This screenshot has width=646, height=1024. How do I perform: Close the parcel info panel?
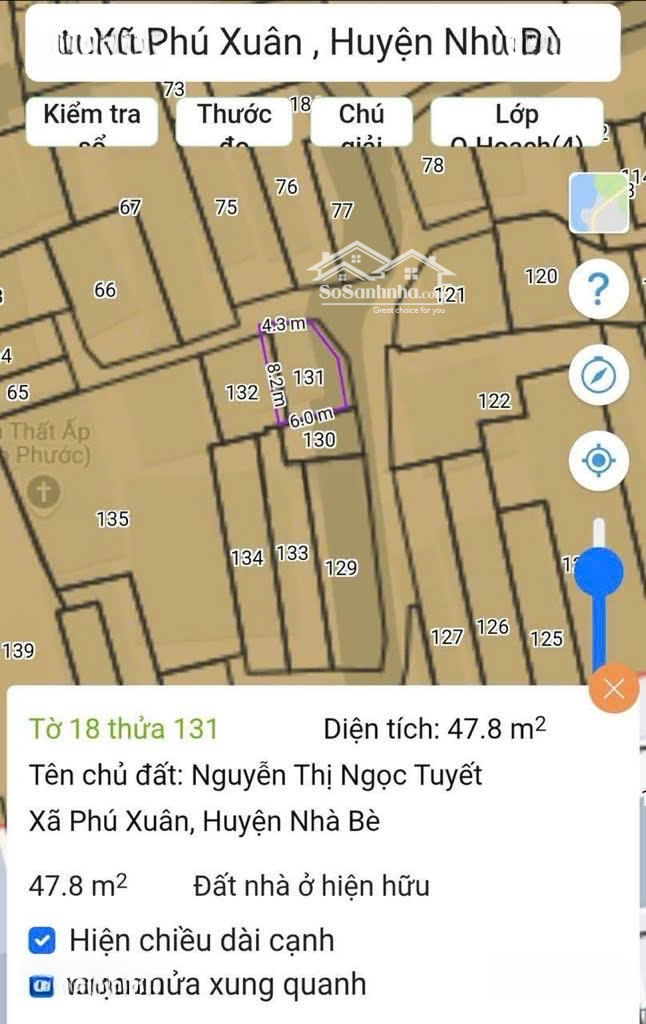613,688
